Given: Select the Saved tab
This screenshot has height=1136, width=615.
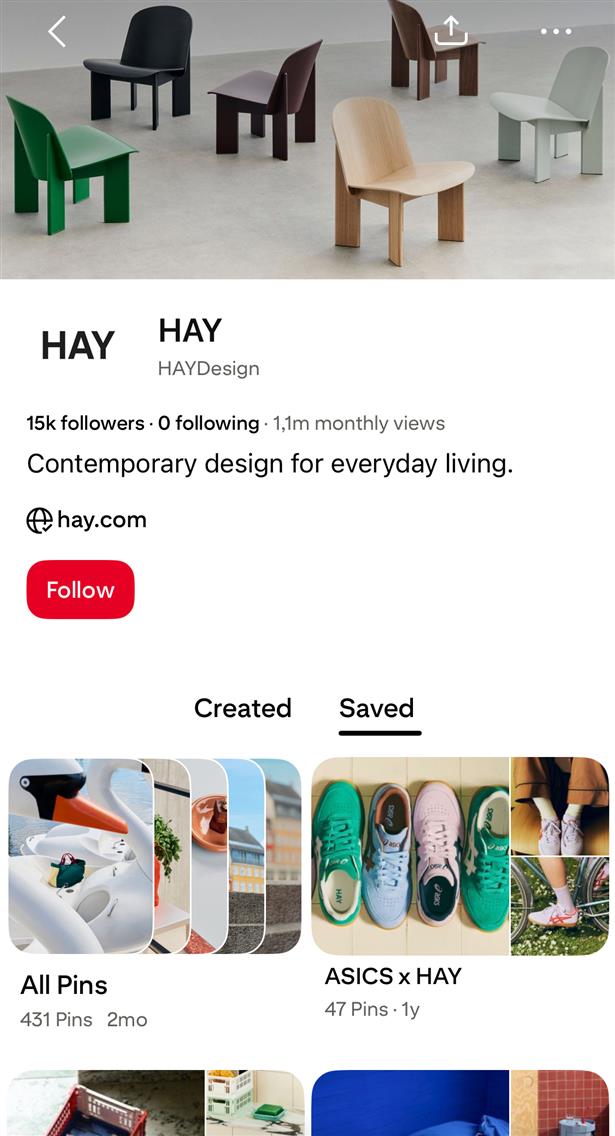Looking at the screenshot, I should [x=377, y=708].
